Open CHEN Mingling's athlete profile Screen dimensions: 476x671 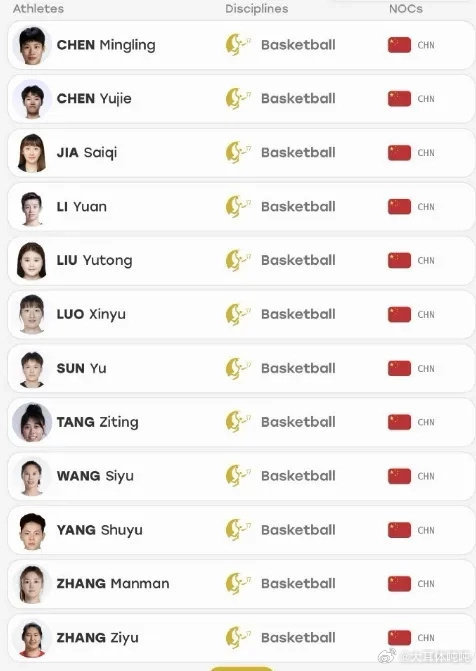coord(241,45)
